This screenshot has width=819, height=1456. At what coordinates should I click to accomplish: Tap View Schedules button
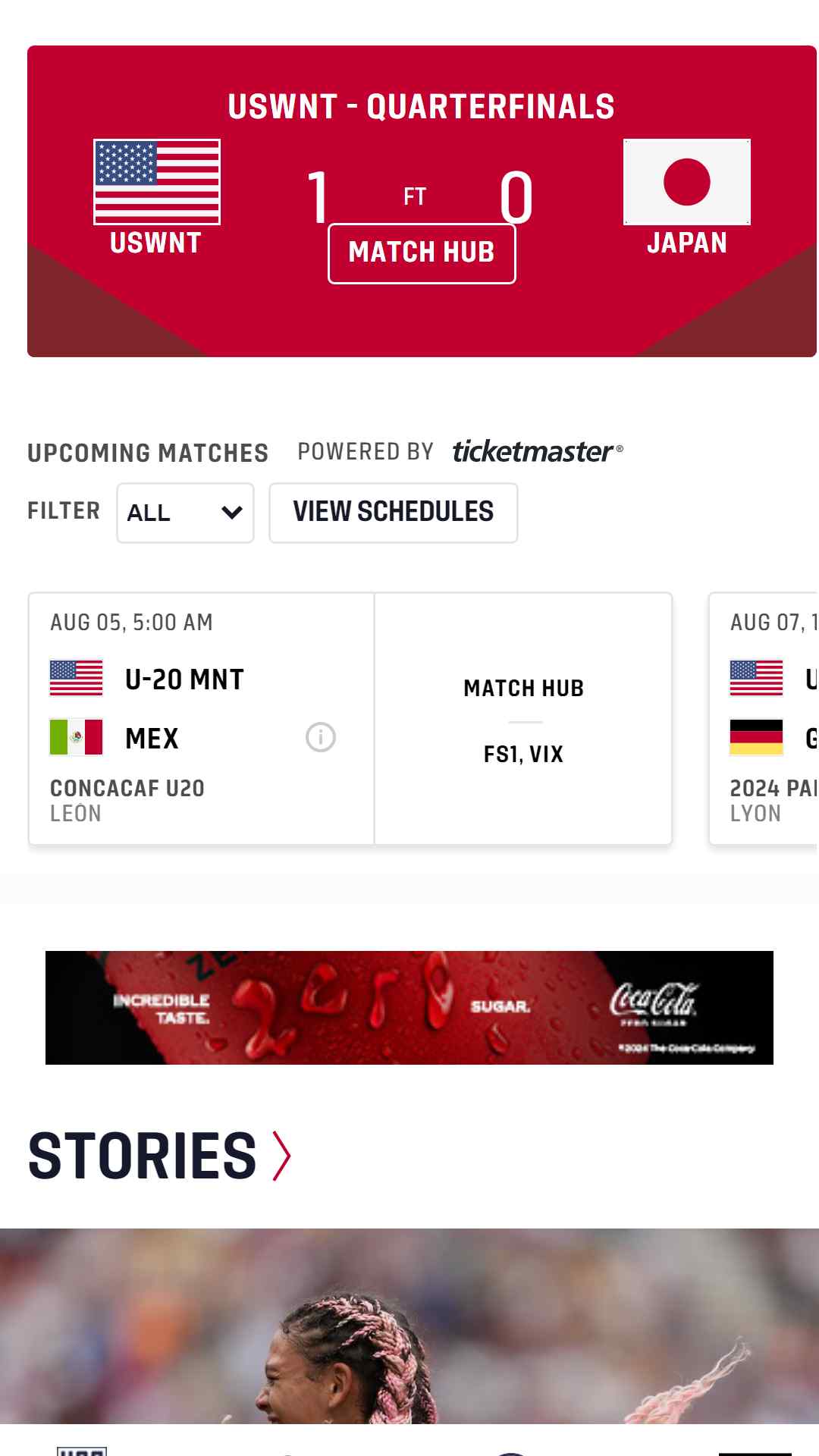point(394,513)
